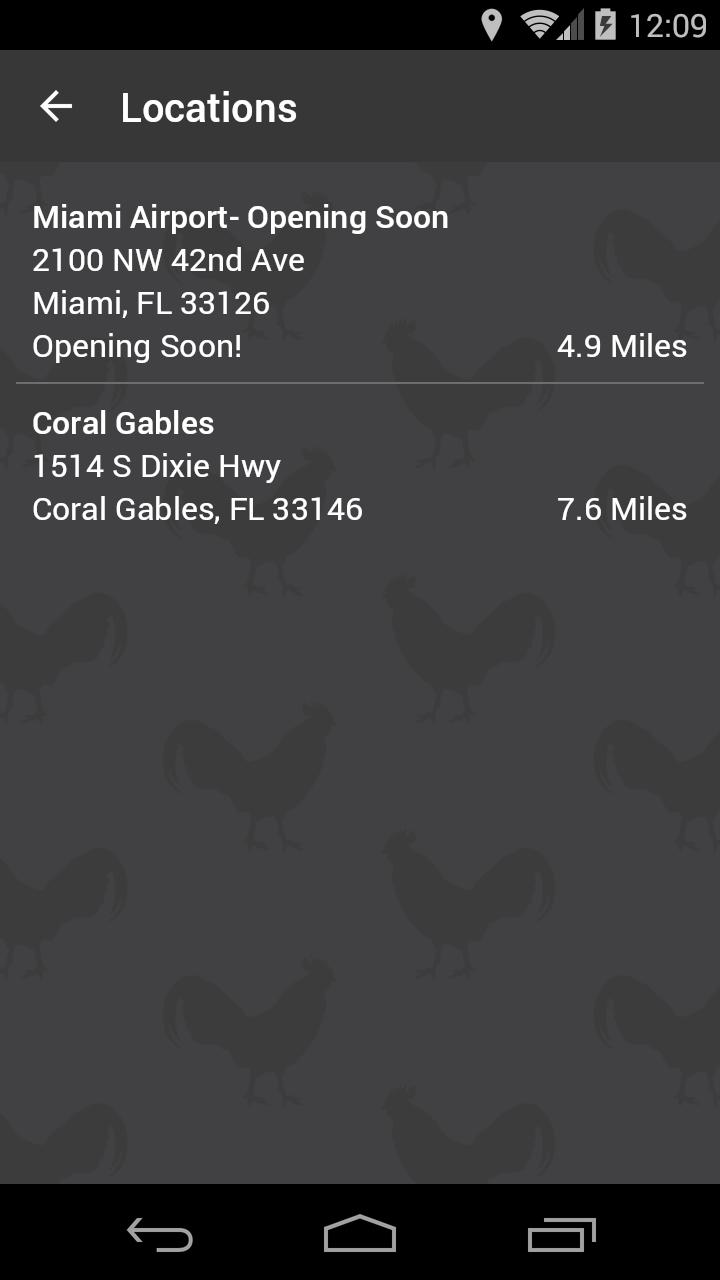Go back using the app bar arrow

[x=56, y=107]
